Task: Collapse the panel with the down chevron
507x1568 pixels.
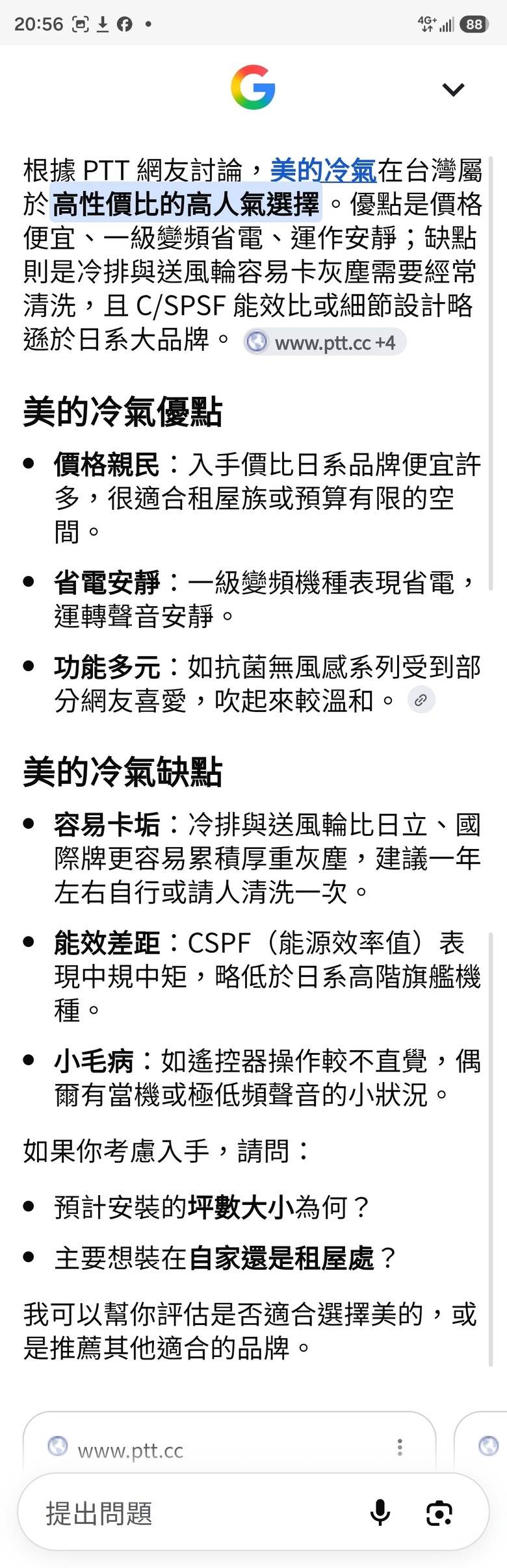Action: (453, 89)
